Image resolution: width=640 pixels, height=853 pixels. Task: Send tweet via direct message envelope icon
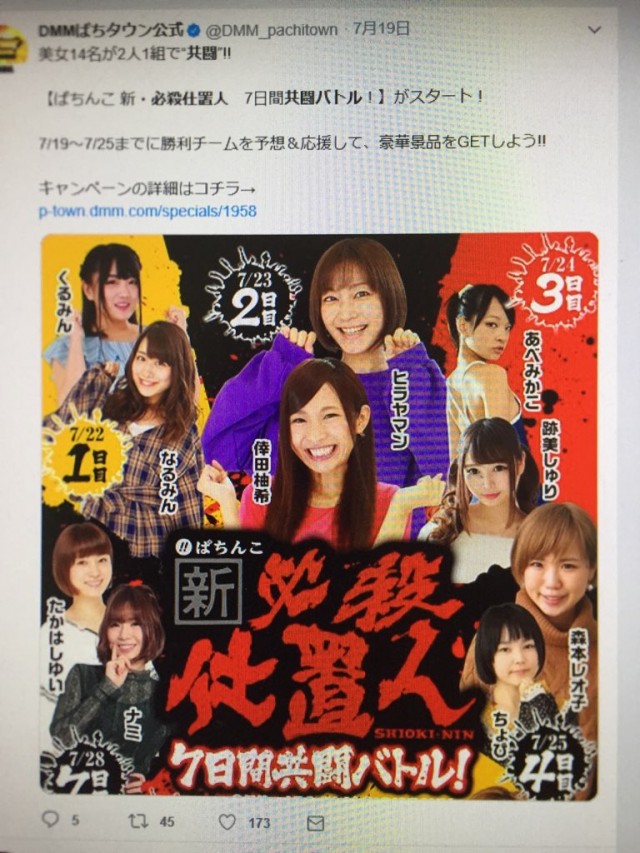pyautogui.click(x=315, y=823)
